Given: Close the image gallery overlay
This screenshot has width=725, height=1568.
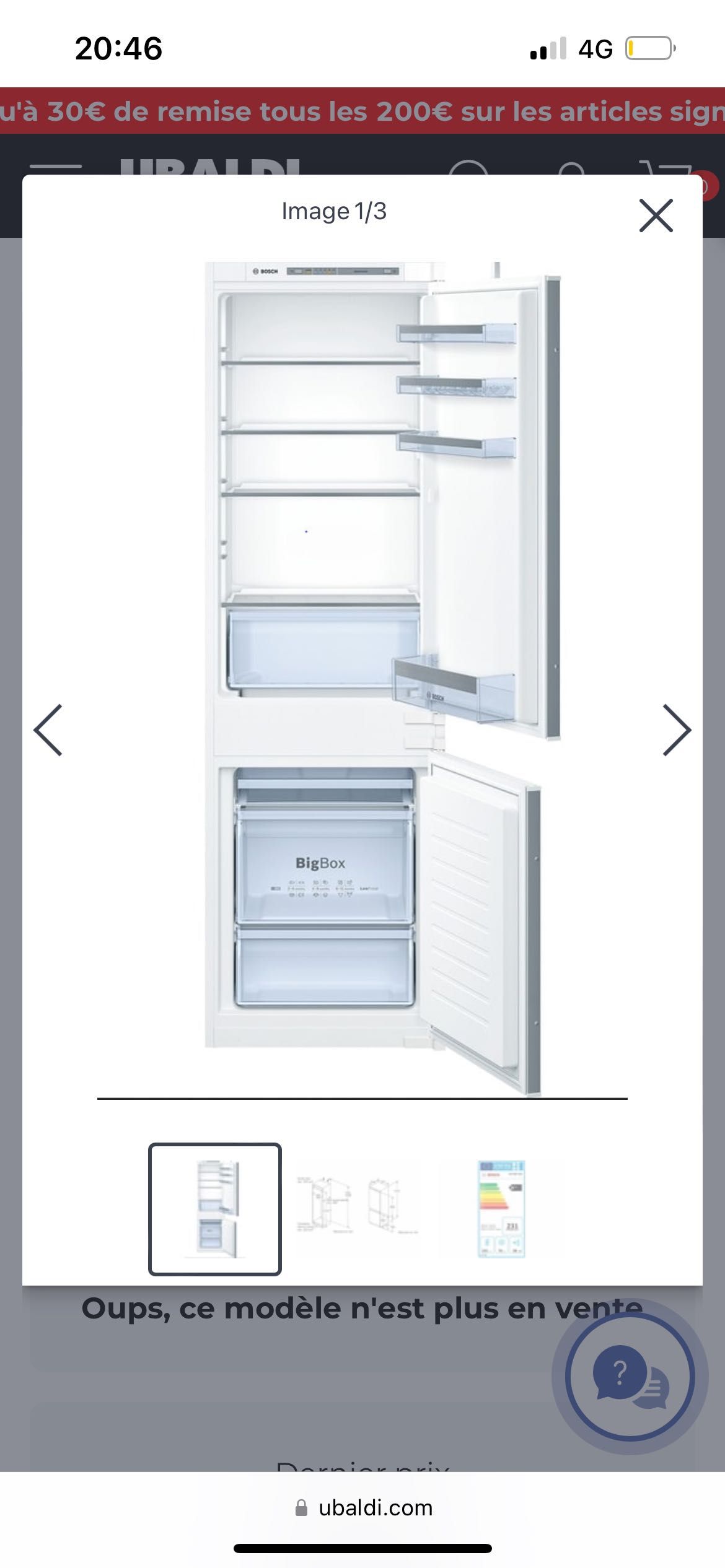Looking at the screenshot, I should pyautogui.click(x=656, y=216).
